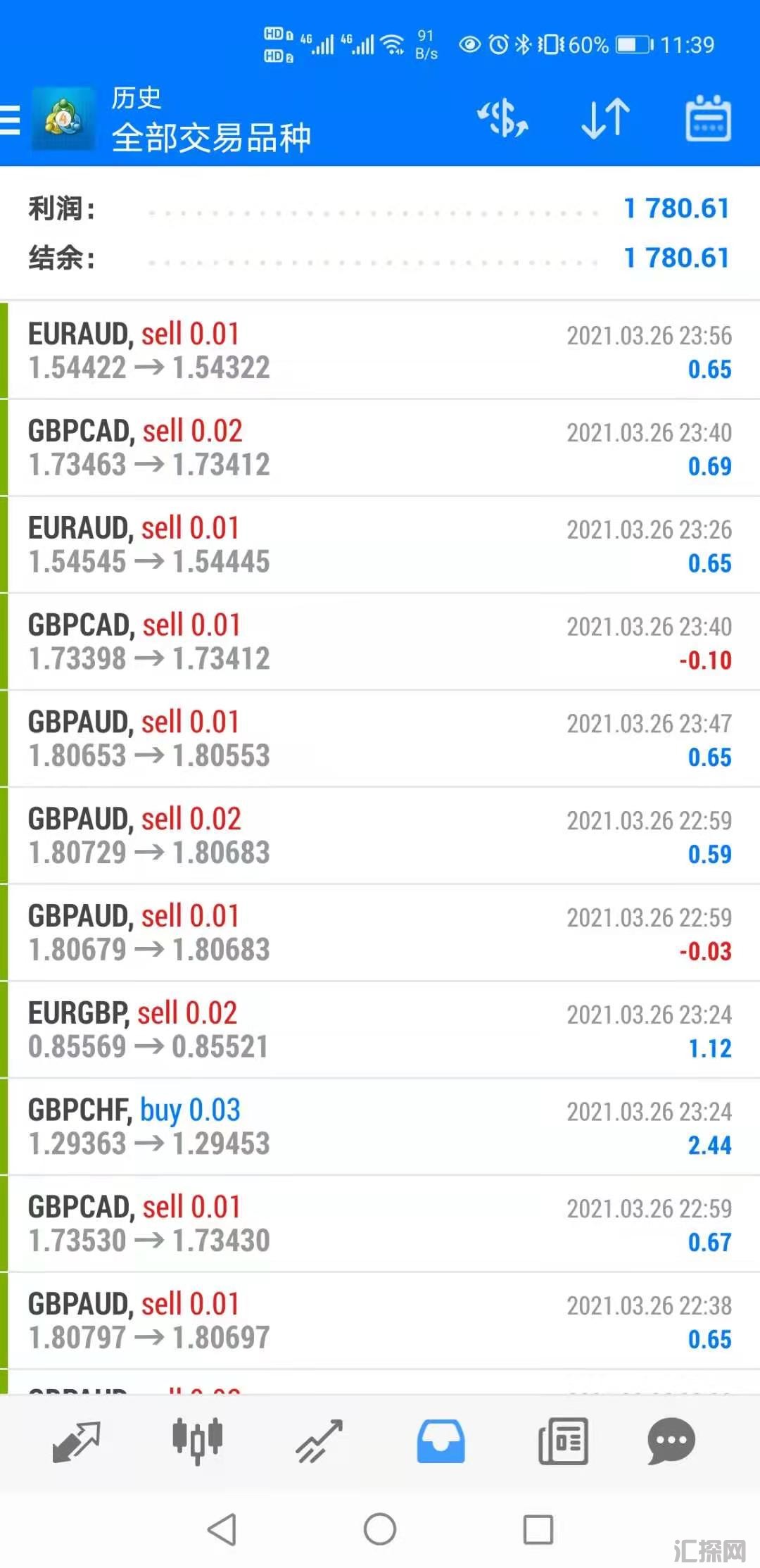Open the side drawer menu
The height and width of the screenshot is (1568, 760).
[11, 119]
